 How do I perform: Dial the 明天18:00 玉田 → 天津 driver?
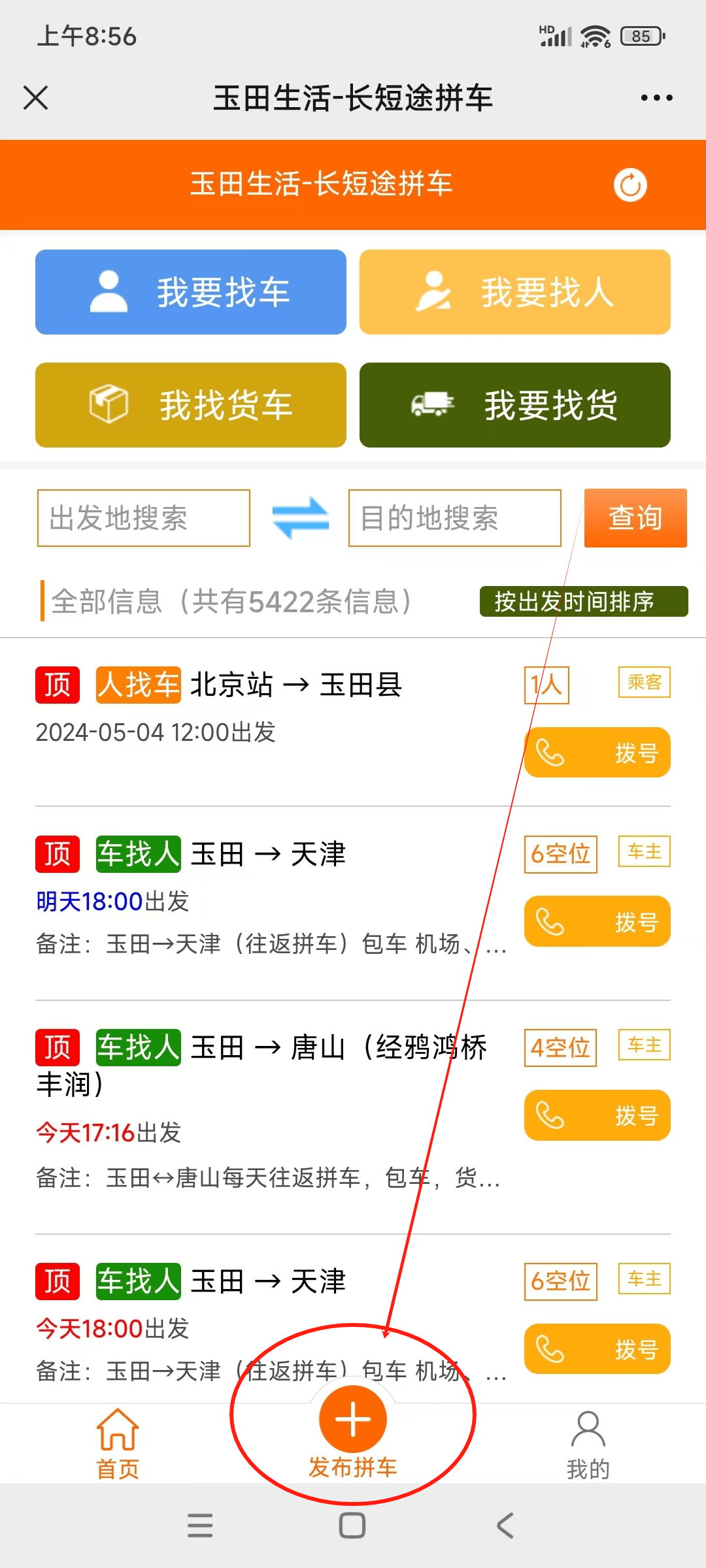tap(597, 921)
